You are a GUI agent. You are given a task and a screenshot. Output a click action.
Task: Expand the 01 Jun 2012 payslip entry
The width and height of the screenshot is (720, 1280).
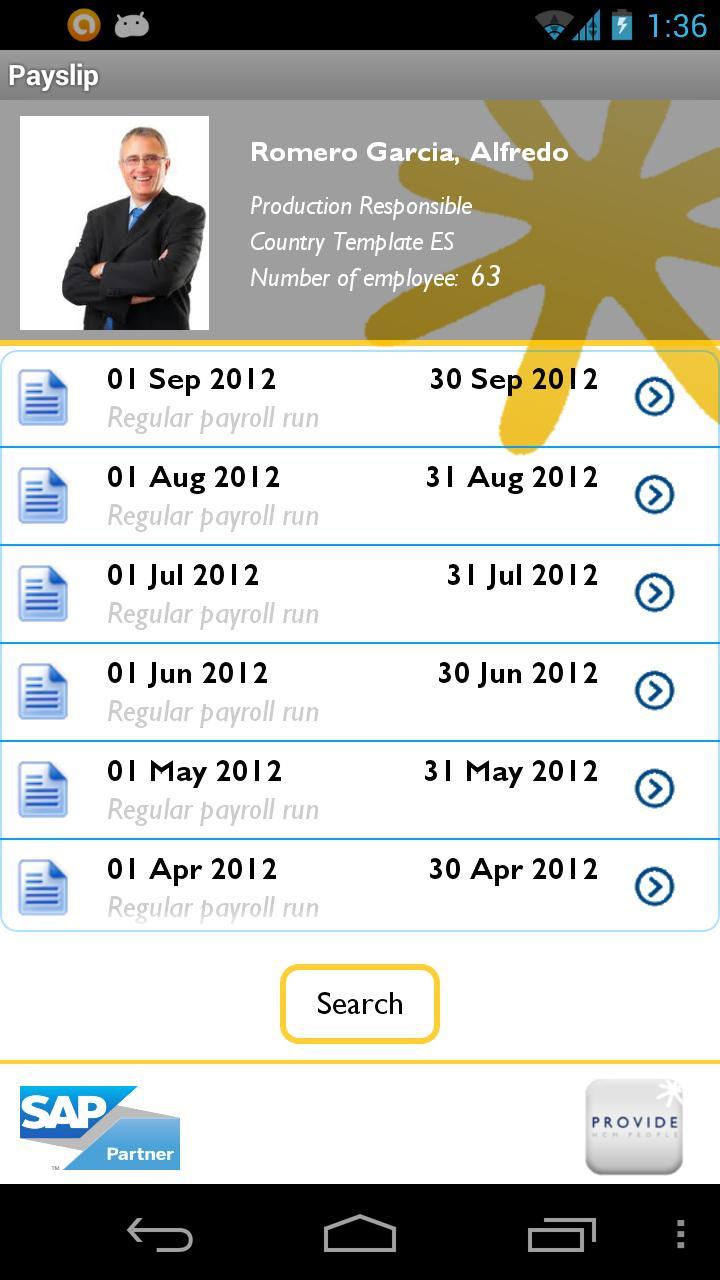coord(655,689)
